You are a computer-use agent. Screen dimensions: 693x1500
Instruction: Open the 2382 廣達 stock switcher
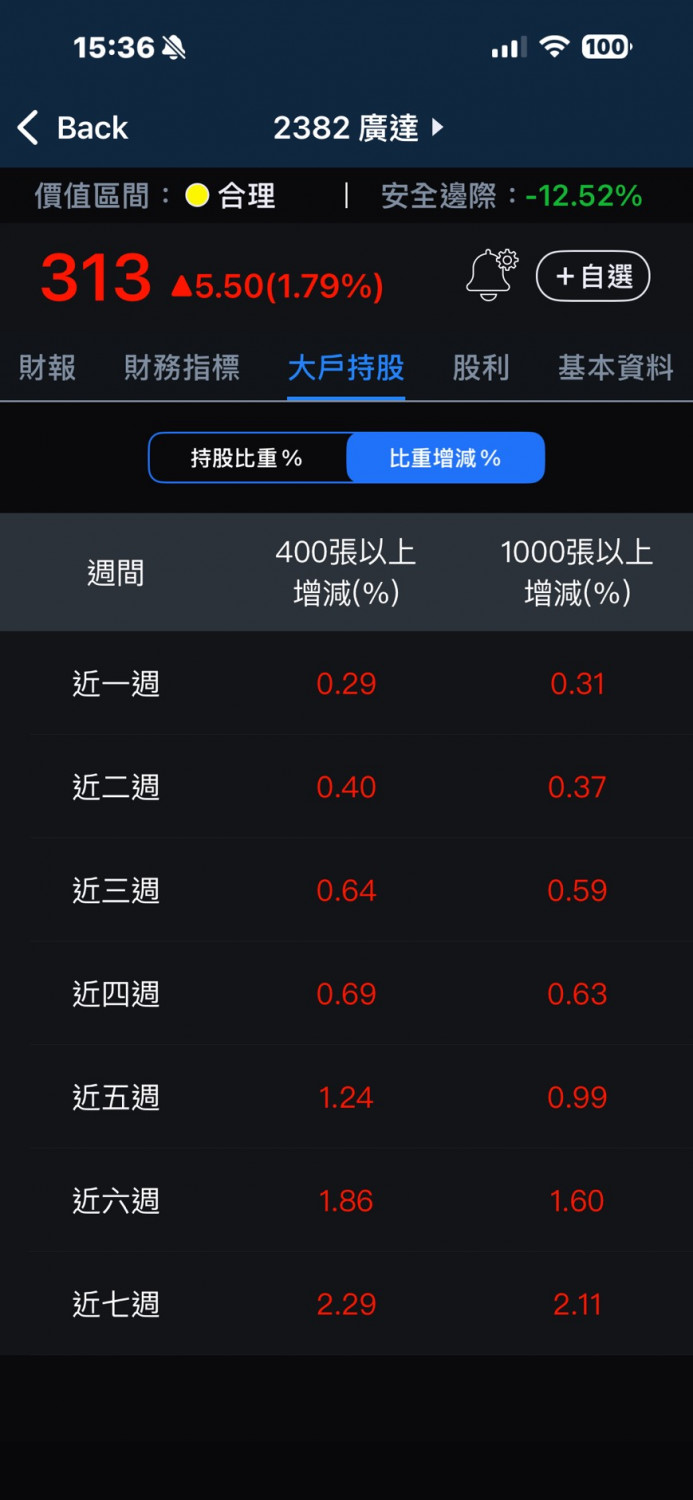pyautogui.click(x=358, y=128)
